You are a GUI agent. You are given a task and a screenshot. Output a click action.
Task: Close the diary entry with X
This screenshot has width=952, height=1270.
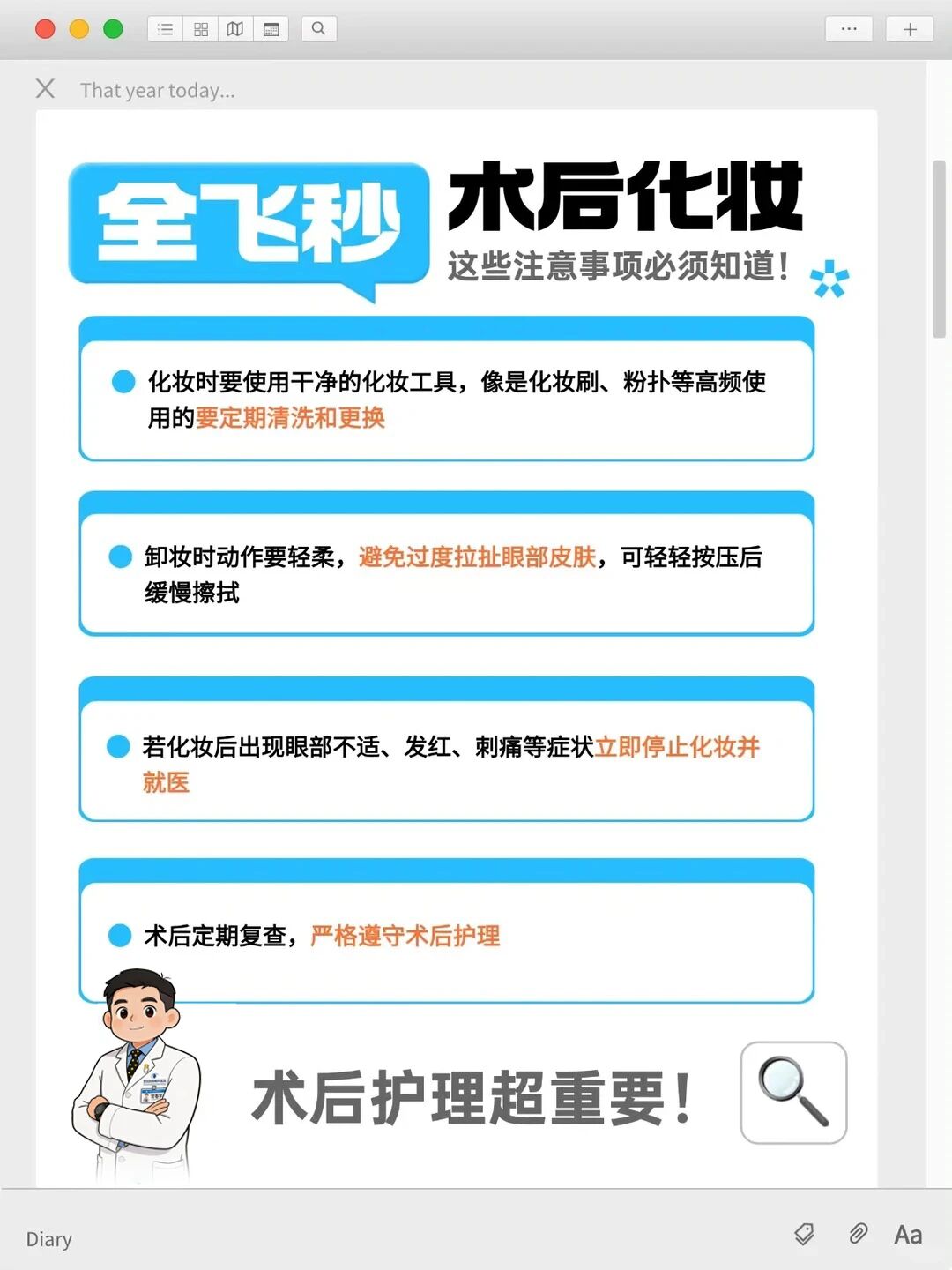45,88
